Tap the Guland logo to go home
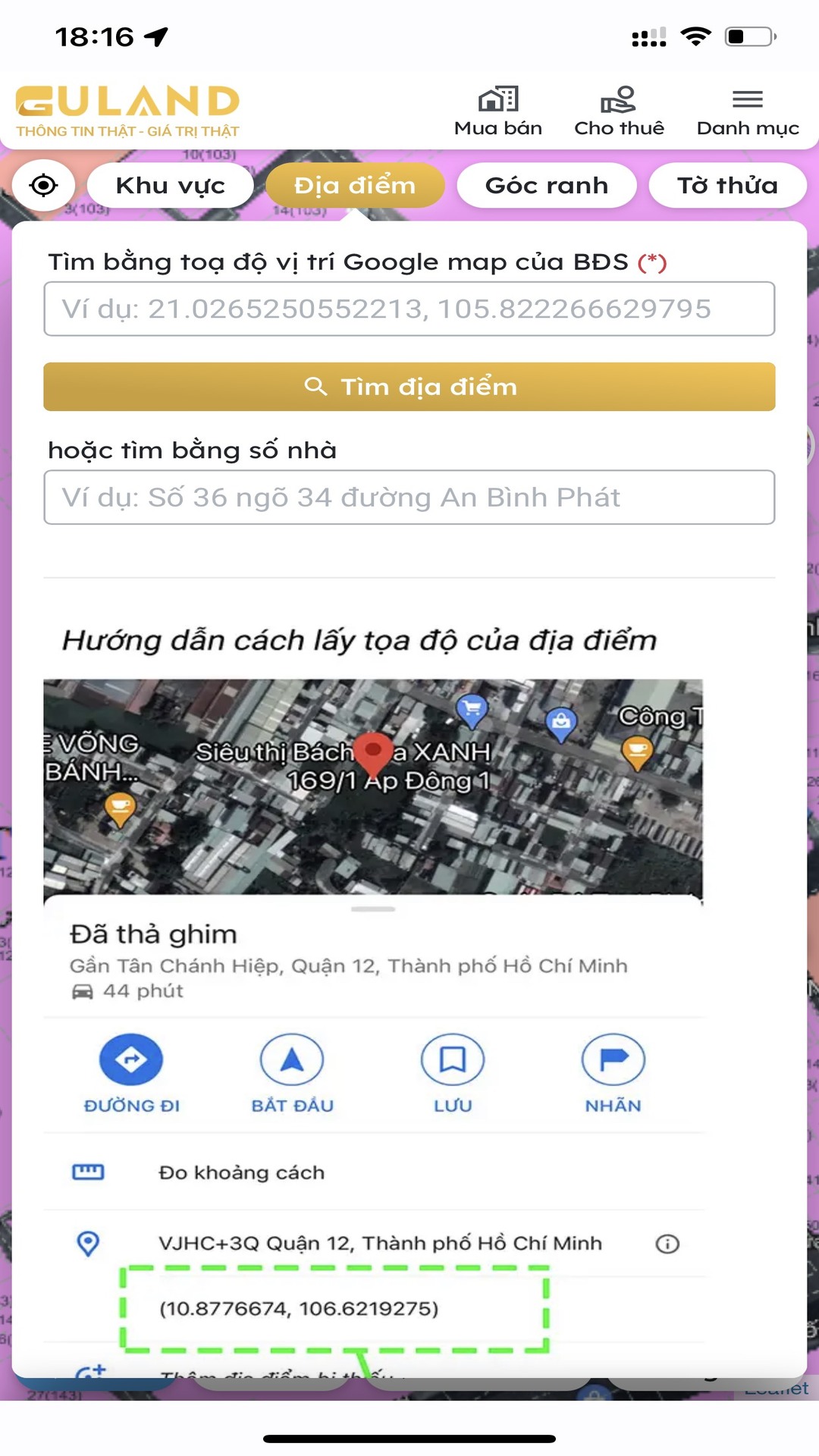This screenshot has width=819, height=1456. coord(127,111)
